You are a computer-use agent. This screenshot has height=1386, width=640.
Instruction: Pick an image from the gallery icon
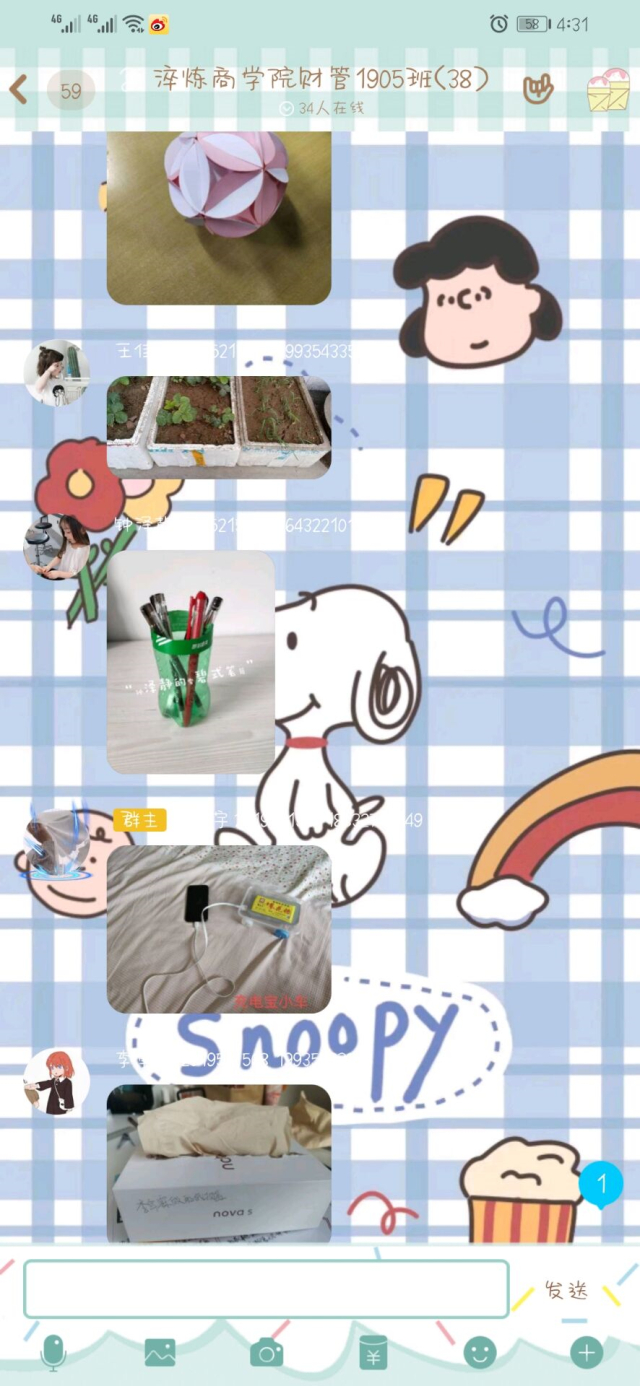tap(160, 1353)
